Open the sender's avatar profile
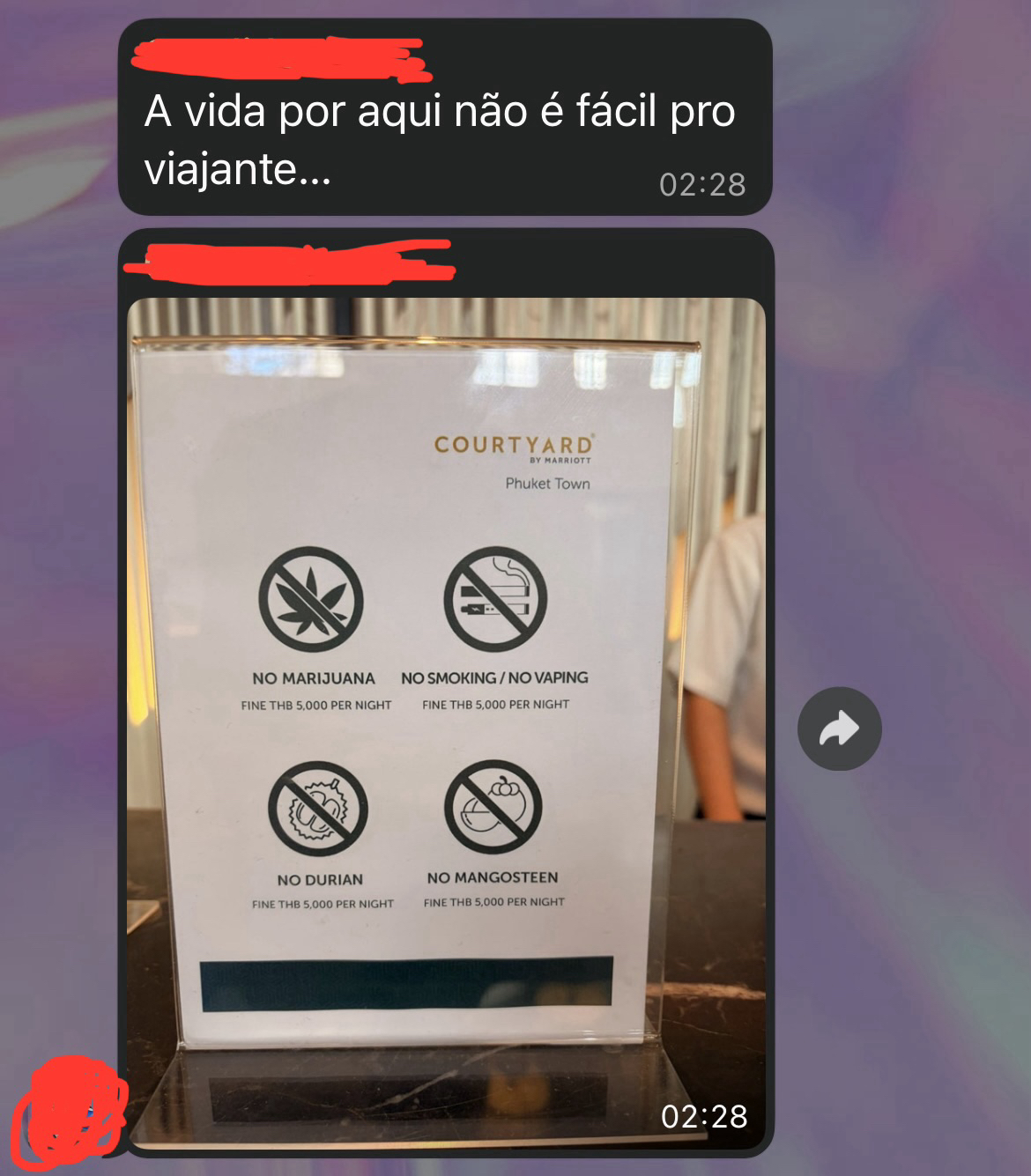 tap(69, 1112)
